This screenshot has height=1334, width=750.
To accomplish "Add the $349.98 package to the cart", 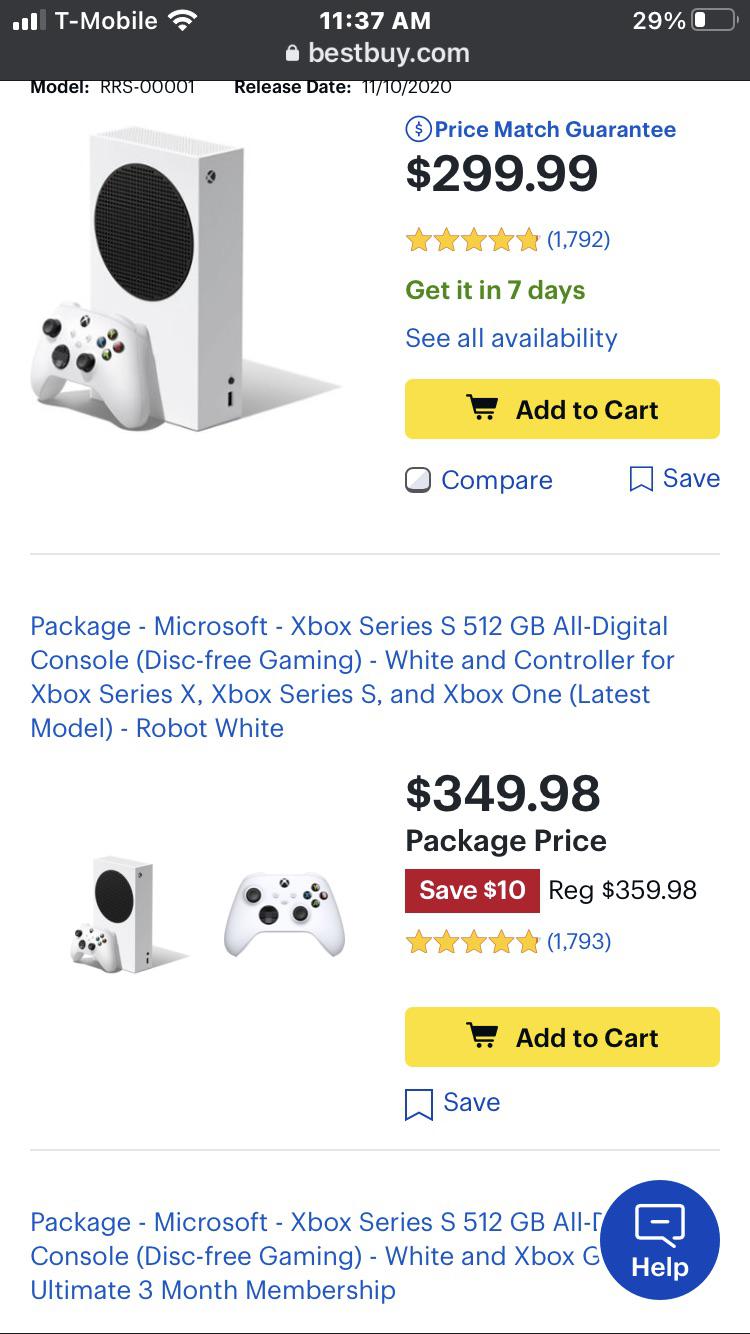I will (561, 1036).
